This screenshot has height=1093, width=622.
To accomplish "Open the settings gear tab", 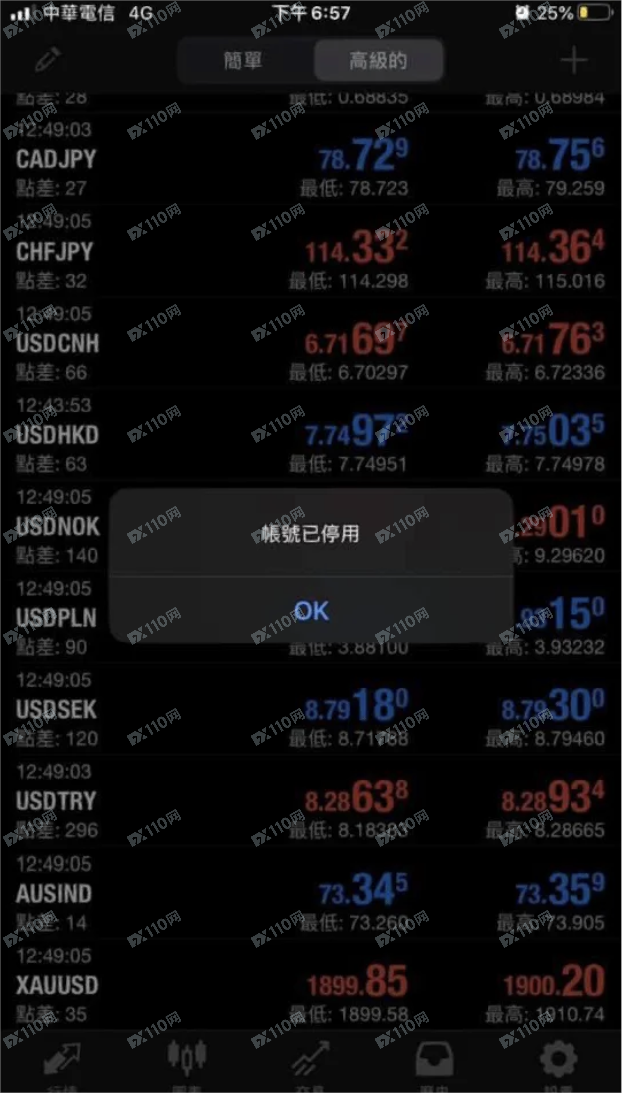I will (x=559, y=1062).
